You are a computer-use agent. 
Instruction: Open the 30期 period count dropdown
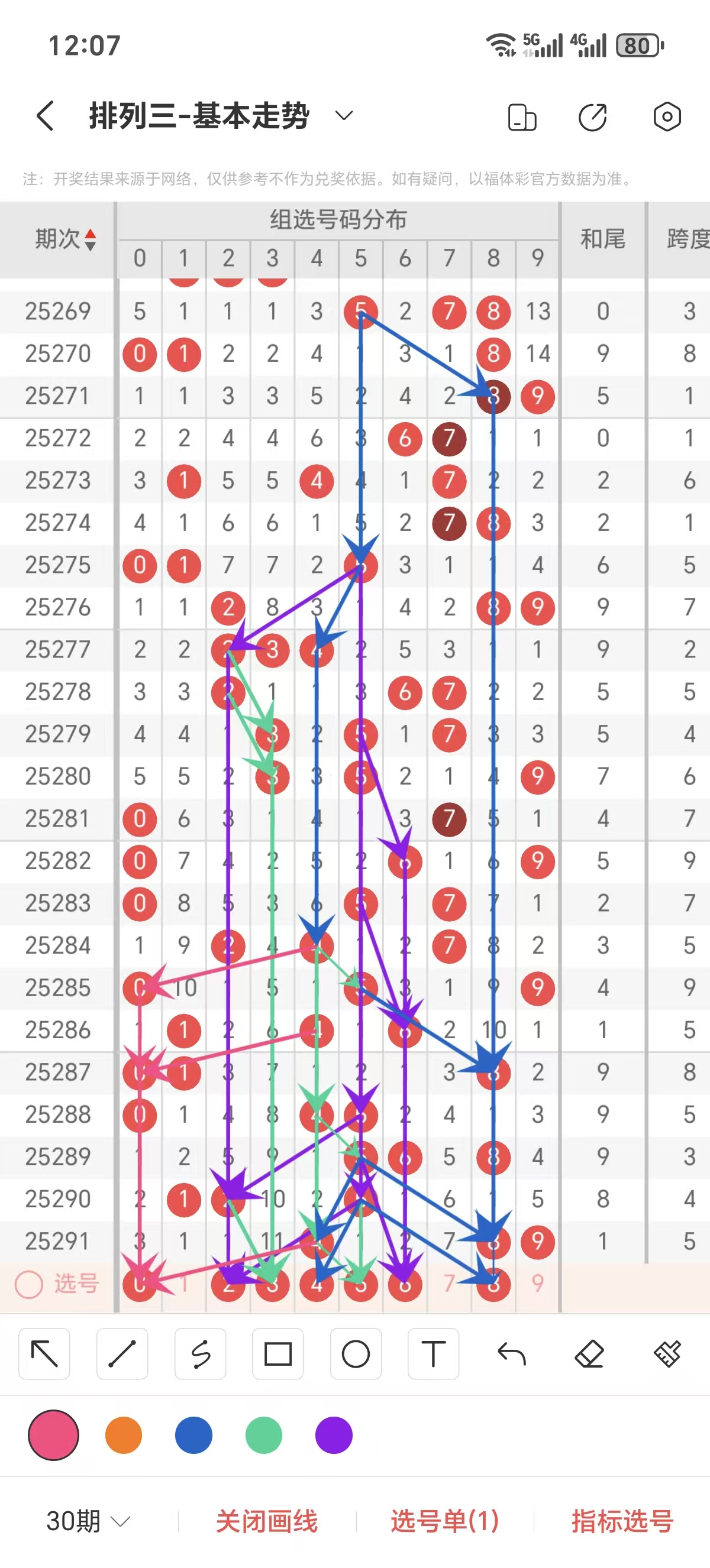[x=88, y=1522]
